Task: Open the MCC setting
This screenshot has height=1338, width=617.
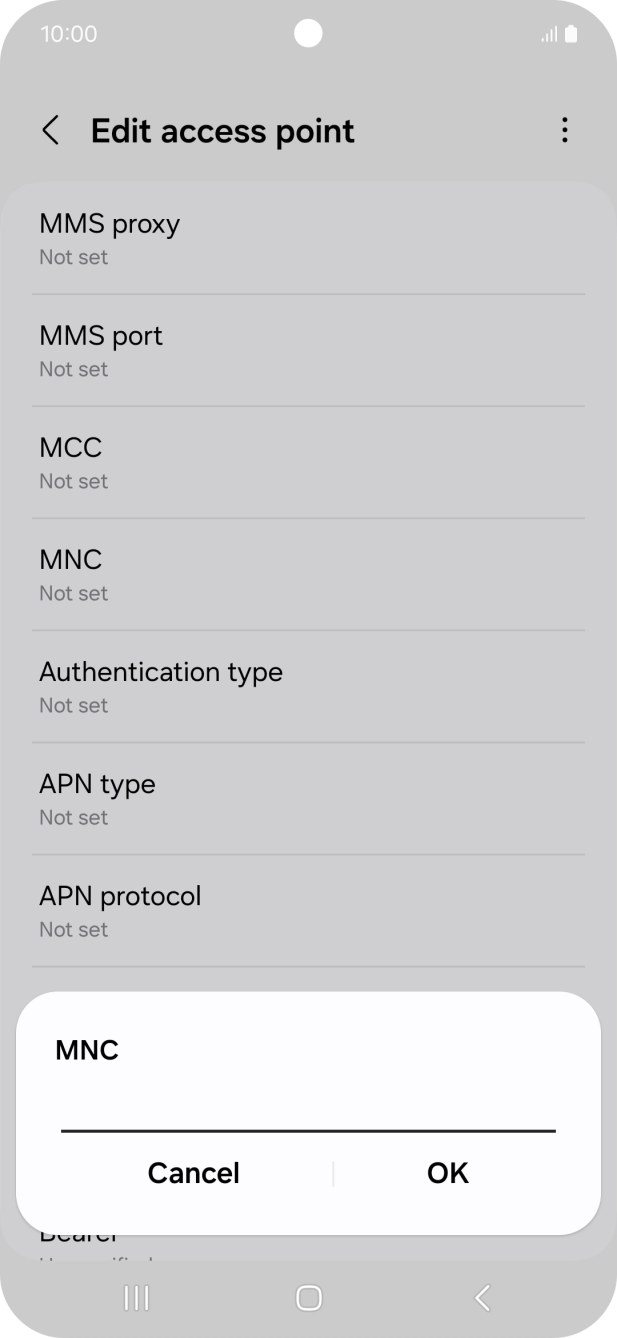Action: (308, 462)
